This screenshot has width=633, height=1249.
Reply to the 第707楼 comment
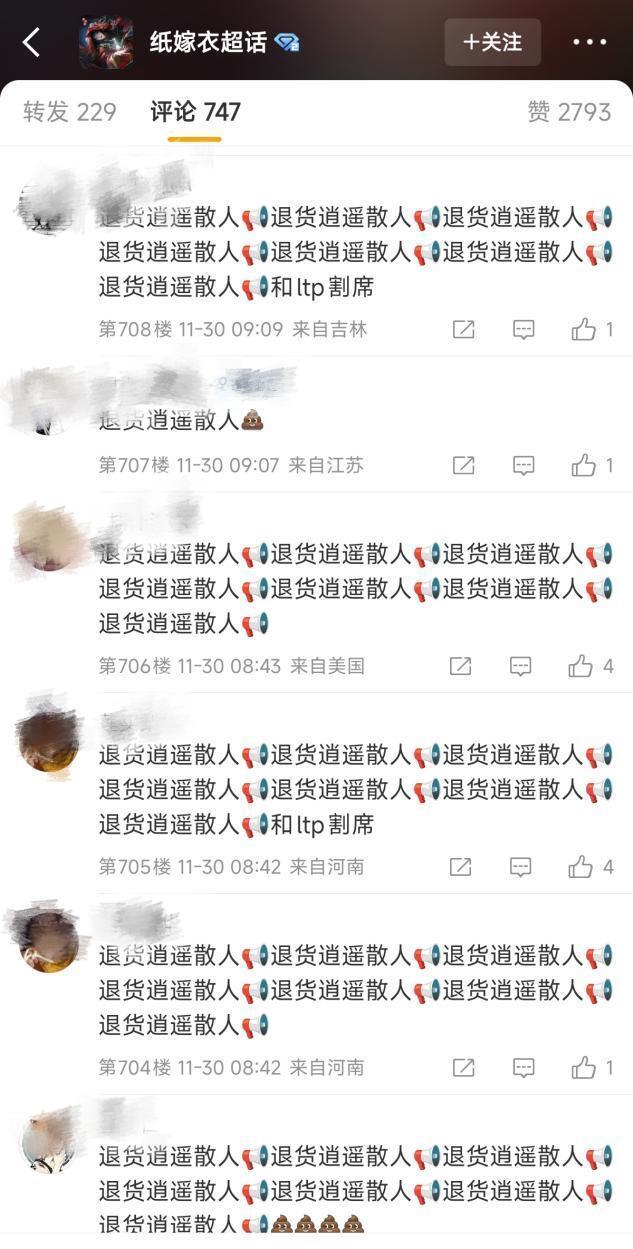pos(523,465)
